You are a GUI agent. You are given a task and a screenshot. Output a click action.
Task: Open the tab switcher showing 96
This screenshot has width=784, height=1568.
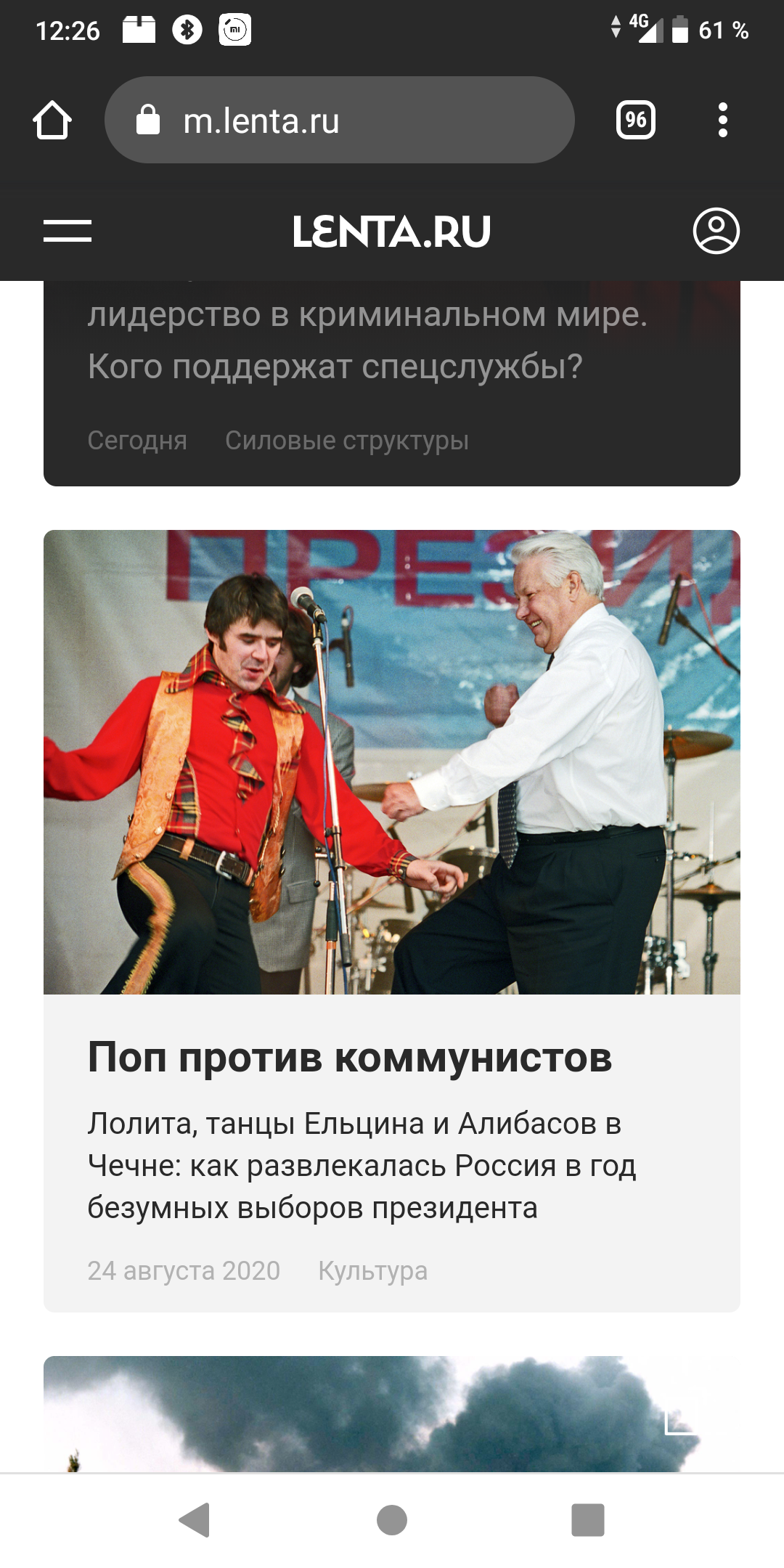click(635, 120)
